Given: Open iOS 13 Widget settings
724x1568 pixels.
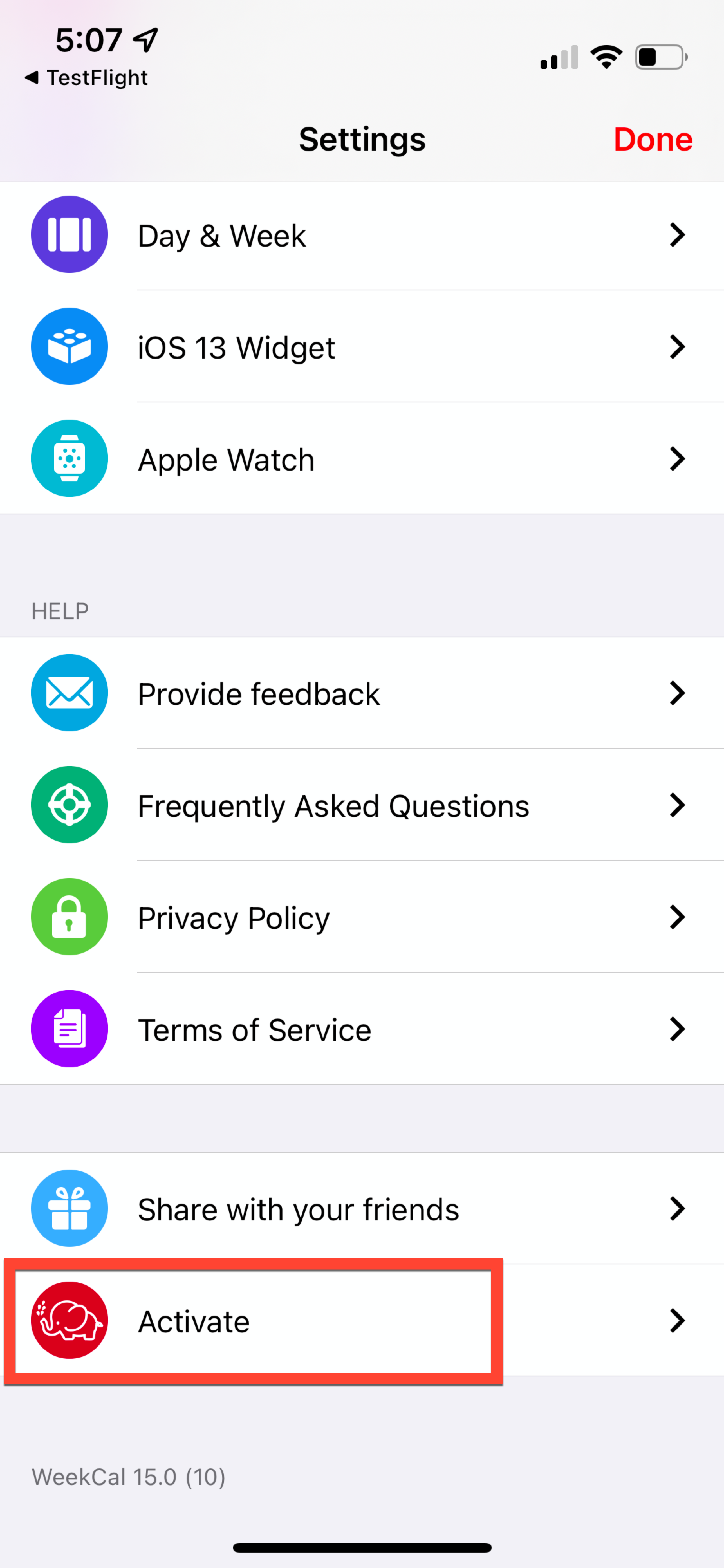Looking at the screenshot, I should point(362,348).
